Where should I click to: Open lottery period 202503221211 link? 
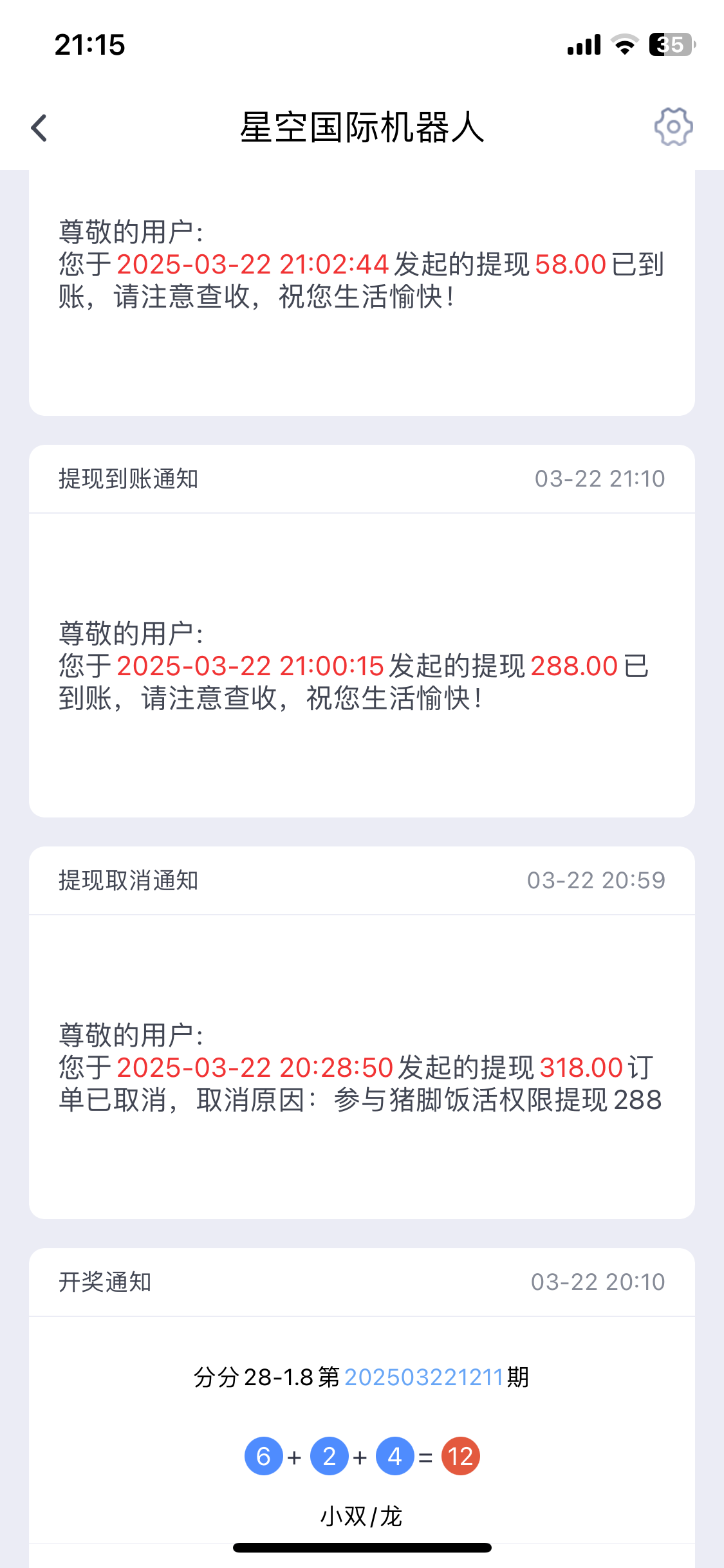(x=424, y=1377)
